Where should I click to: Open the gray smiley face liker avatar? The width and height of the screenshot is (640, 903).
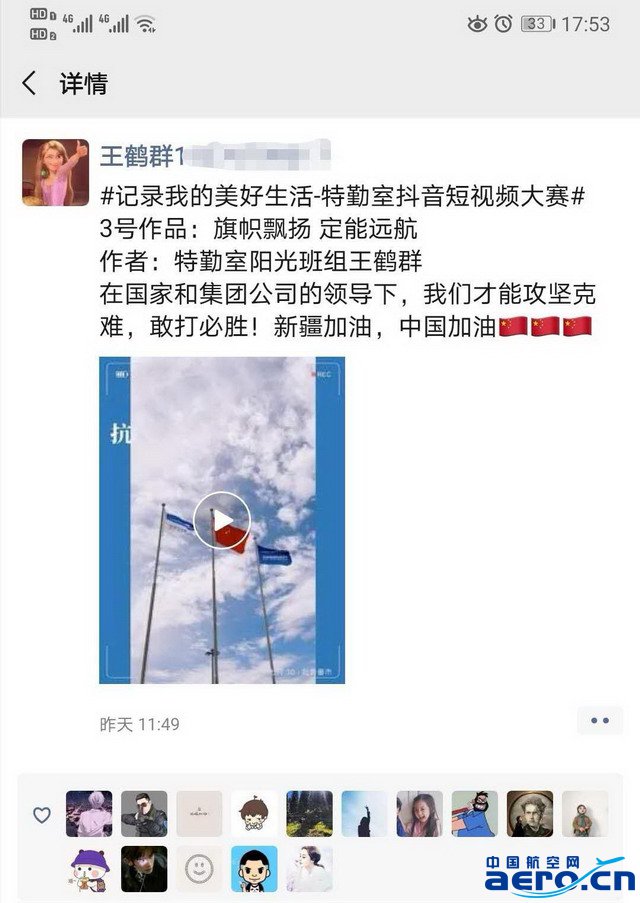pyautogui.click(x=199, y=869)
